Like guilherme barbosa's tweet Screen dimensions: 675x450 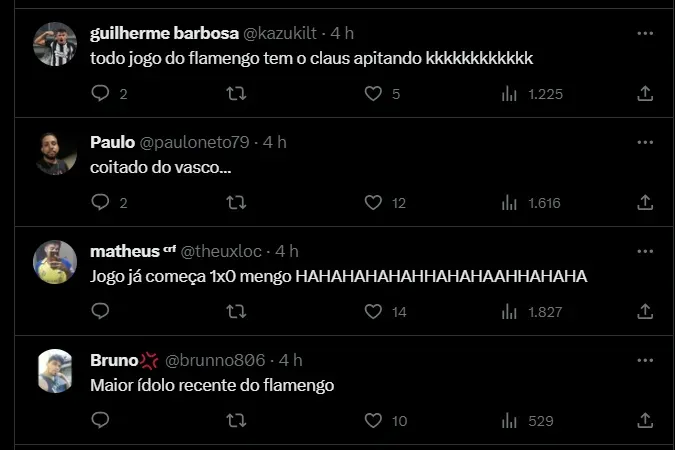[373, 93]
